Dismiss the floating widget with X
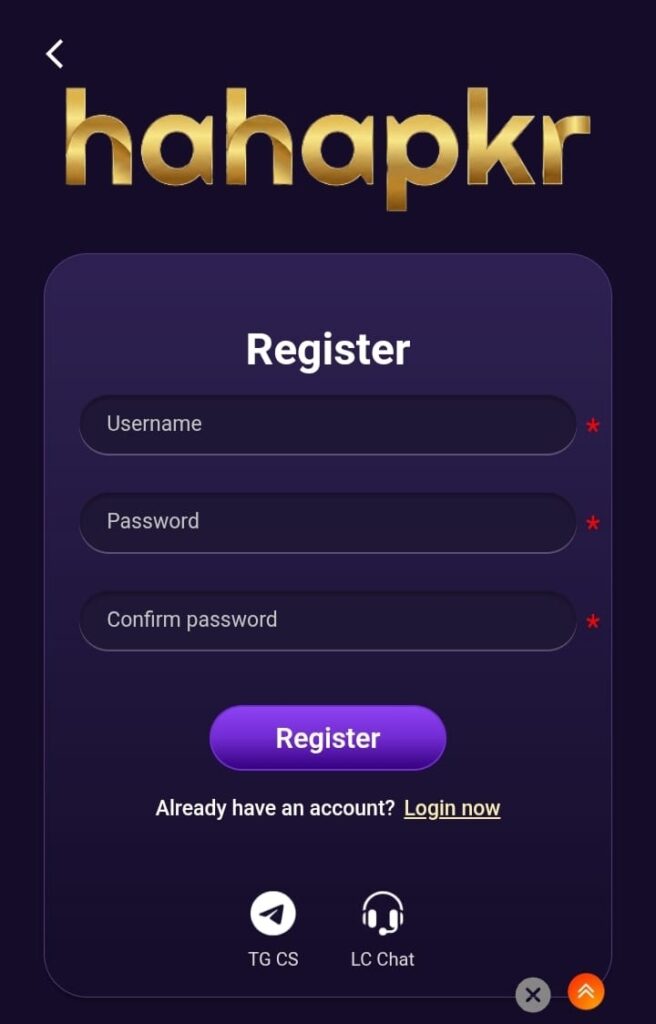The image size is (656, 1024). (533, 995)
